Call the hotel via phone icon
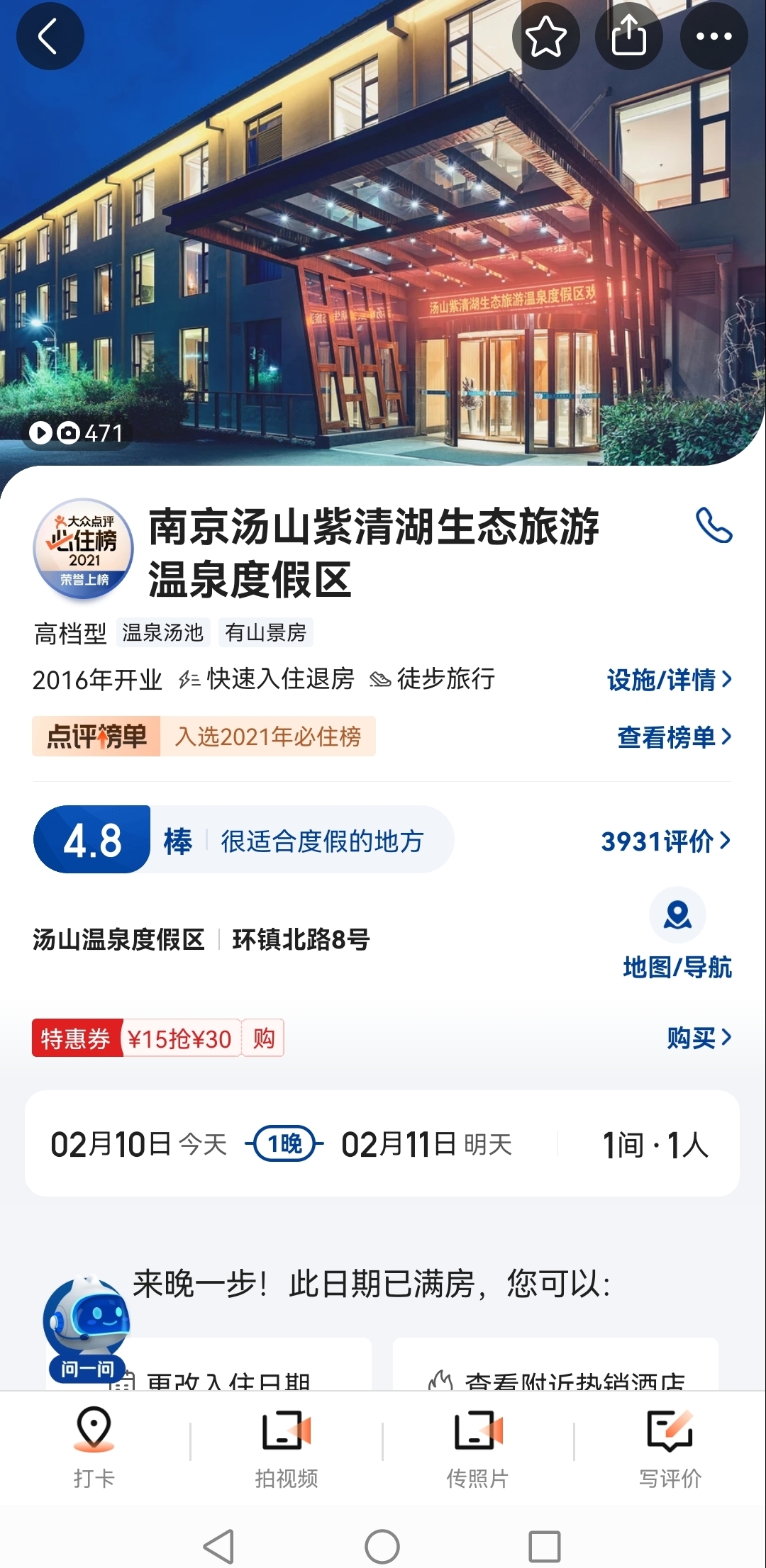 (714, 526)
